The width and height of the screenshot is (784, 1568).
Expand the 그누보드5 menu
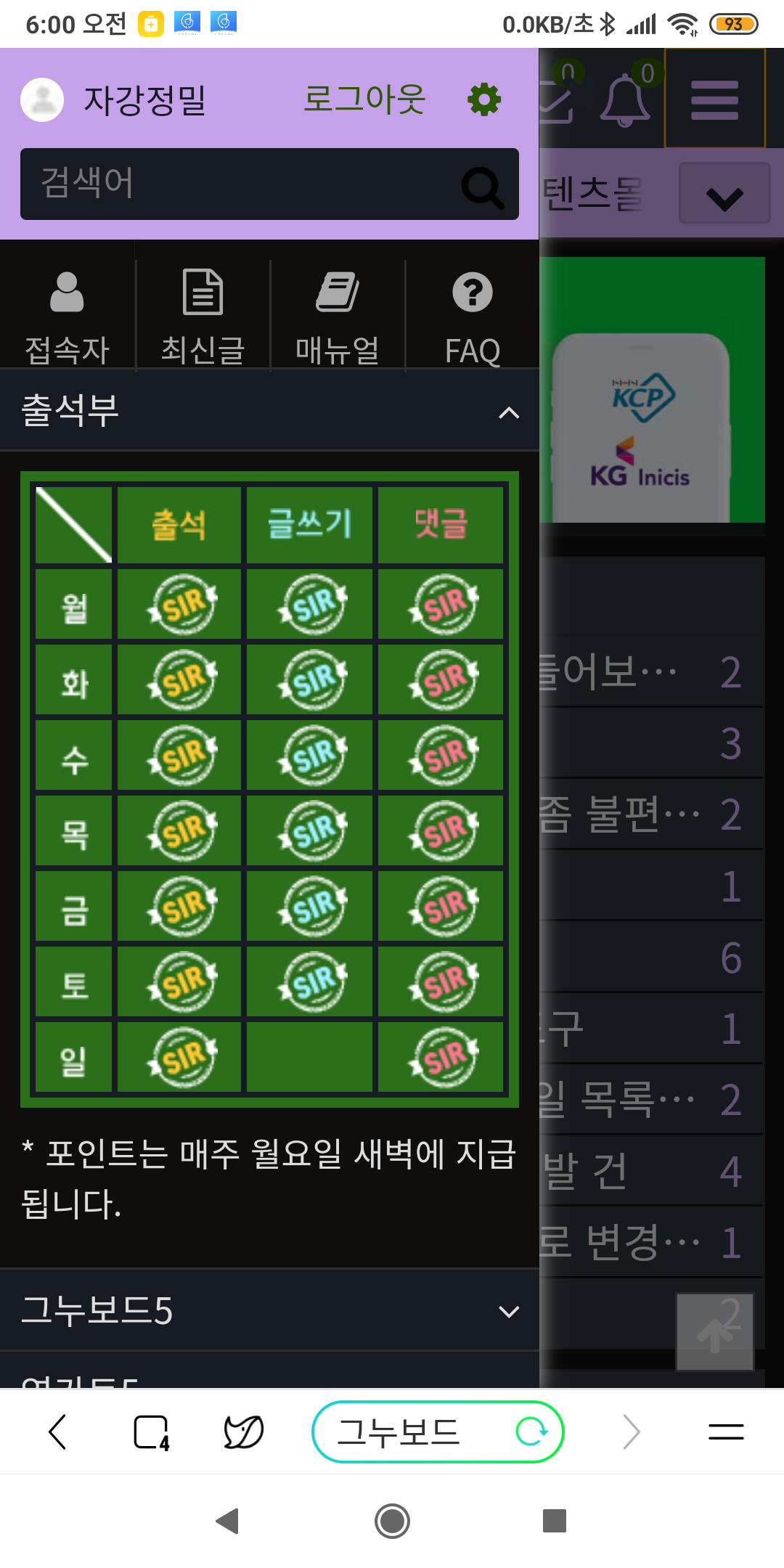(x=509, y=1311)
